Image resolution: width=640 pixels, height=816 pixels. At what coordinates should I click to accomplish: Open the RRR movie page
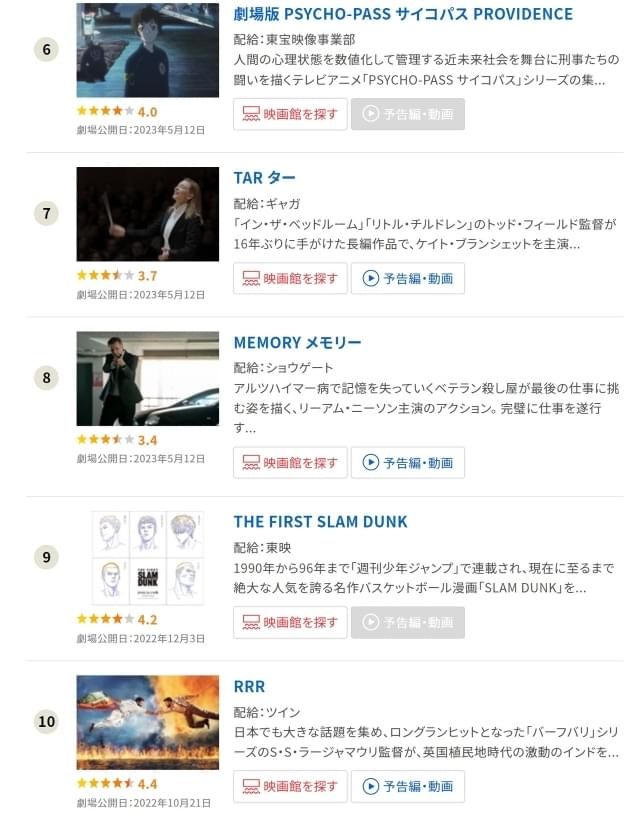coord(249,686)
